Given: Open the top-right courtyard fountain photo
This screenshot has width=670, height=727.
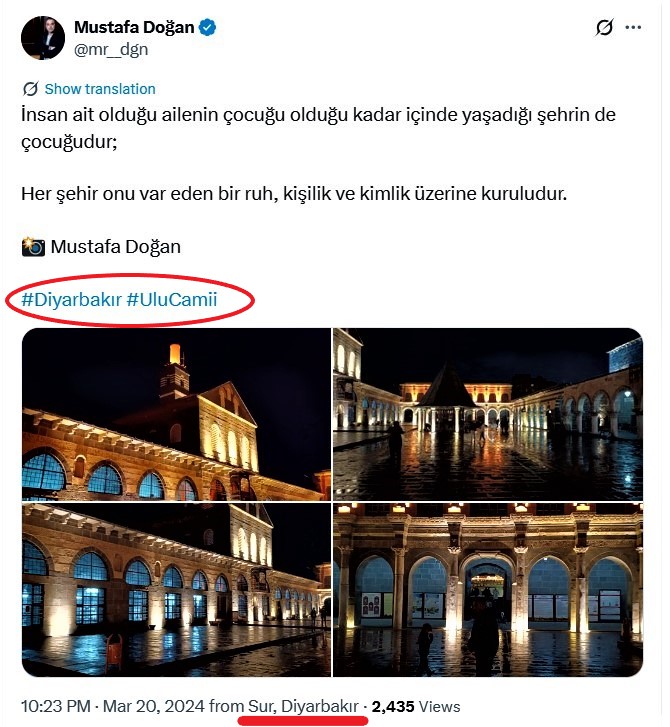Looking at the screenshot, I should point(487,414).
